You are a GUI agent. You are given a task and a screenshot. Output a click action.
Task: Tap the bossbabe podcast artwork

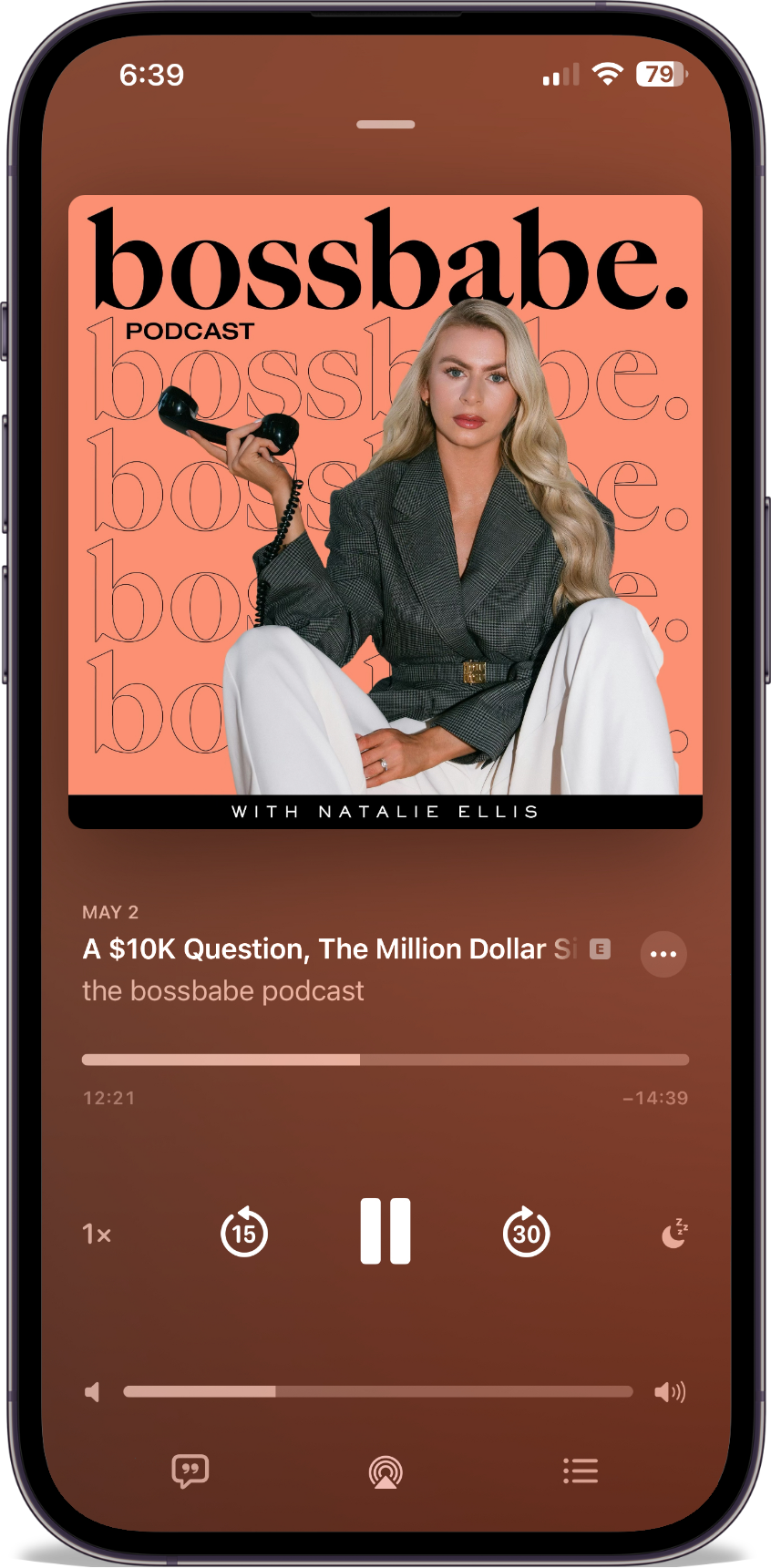click(x=385, y=511)
